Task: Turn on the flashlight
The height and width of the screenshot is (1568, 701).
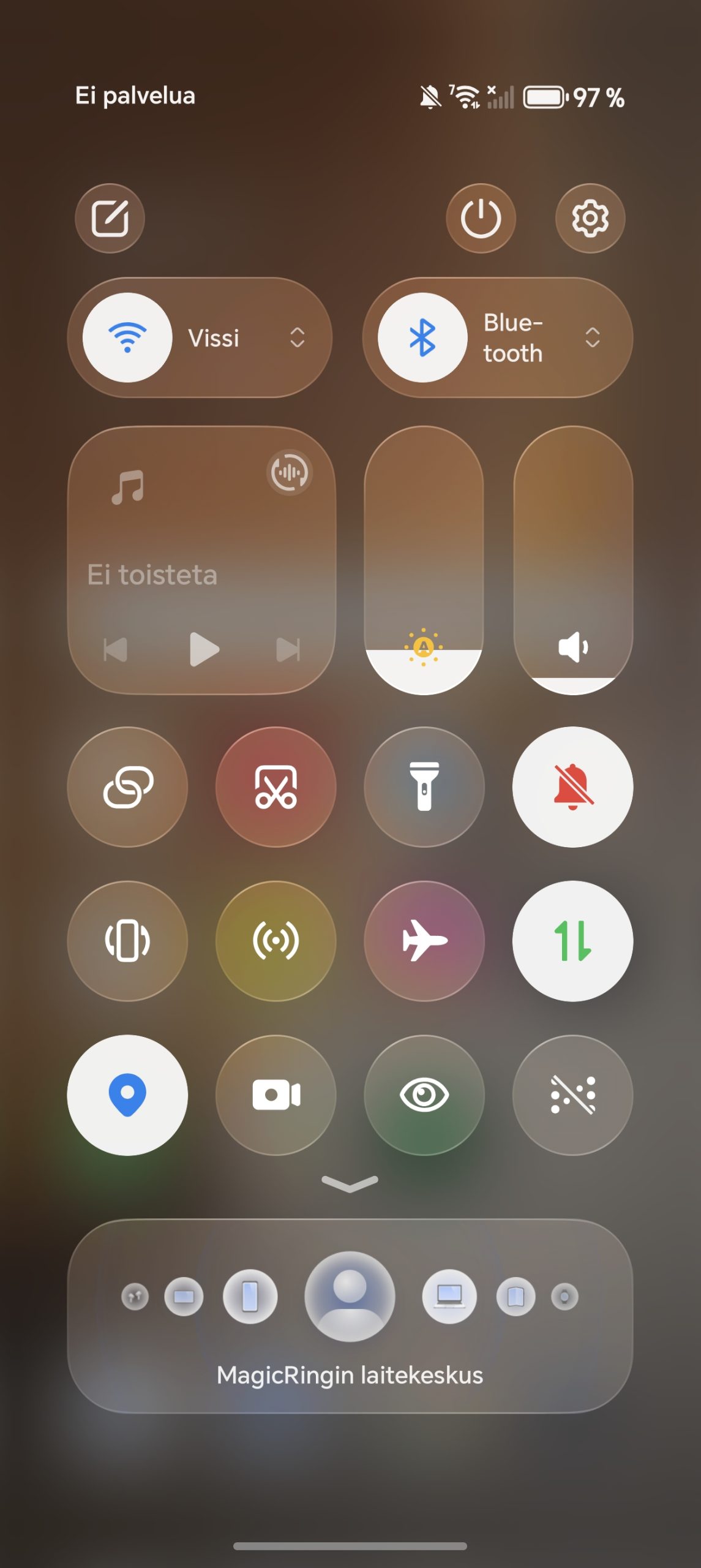Action: [424, 787]
